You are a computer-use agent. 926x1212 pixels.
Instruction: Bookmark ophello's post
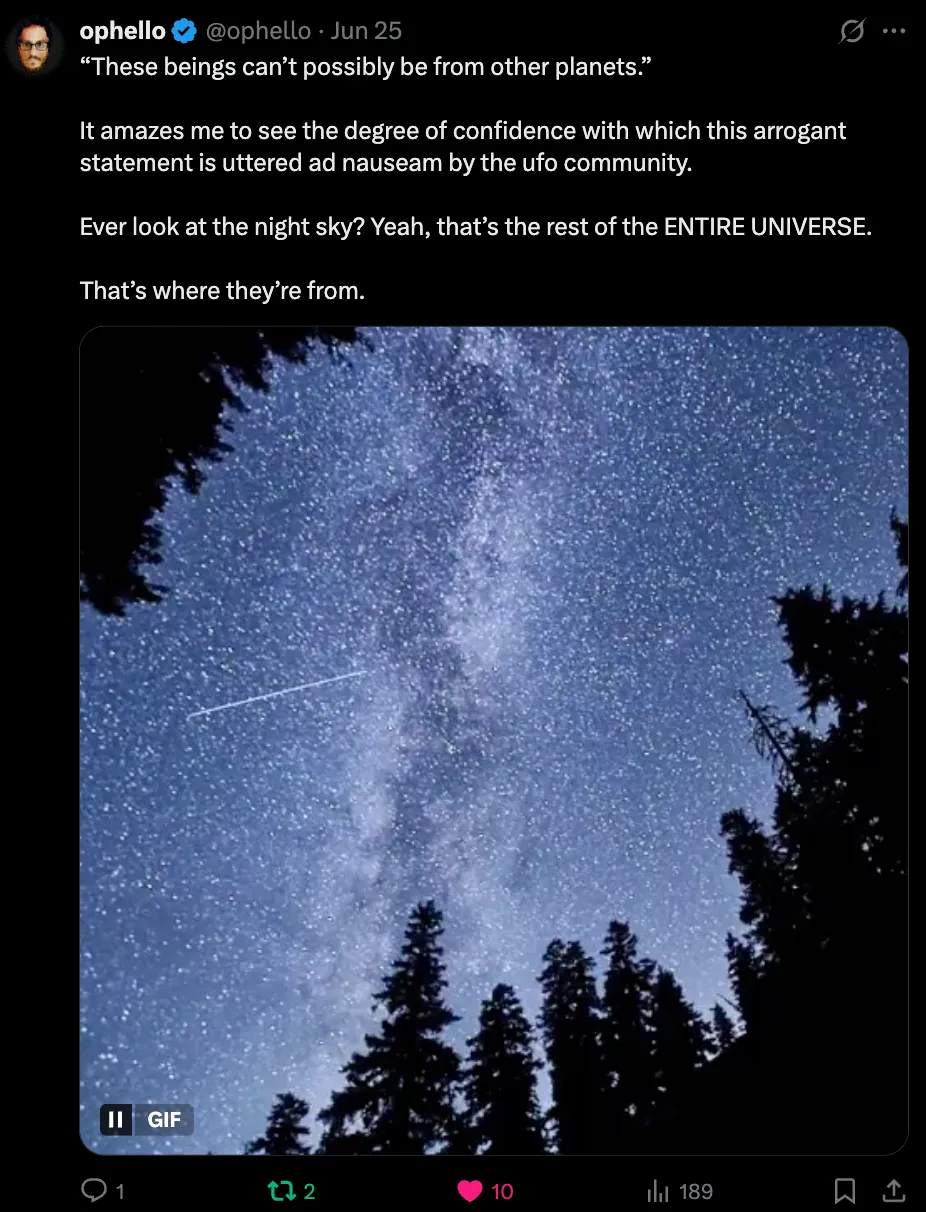pyautogui.click(x=845, y=1190)
